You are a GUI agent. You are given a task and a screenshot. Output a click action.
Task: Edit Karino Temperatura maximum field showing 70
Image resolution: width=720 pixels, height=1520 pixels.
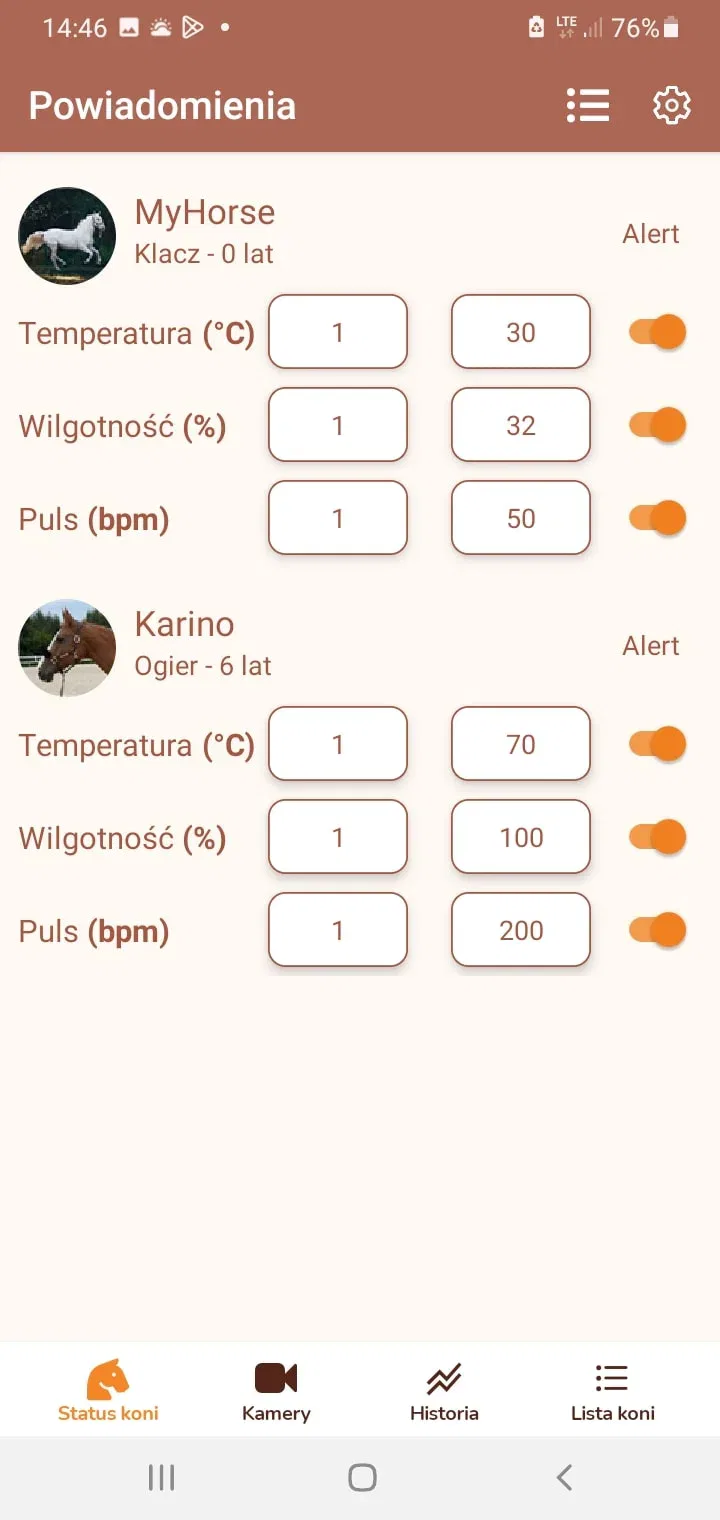520,744
